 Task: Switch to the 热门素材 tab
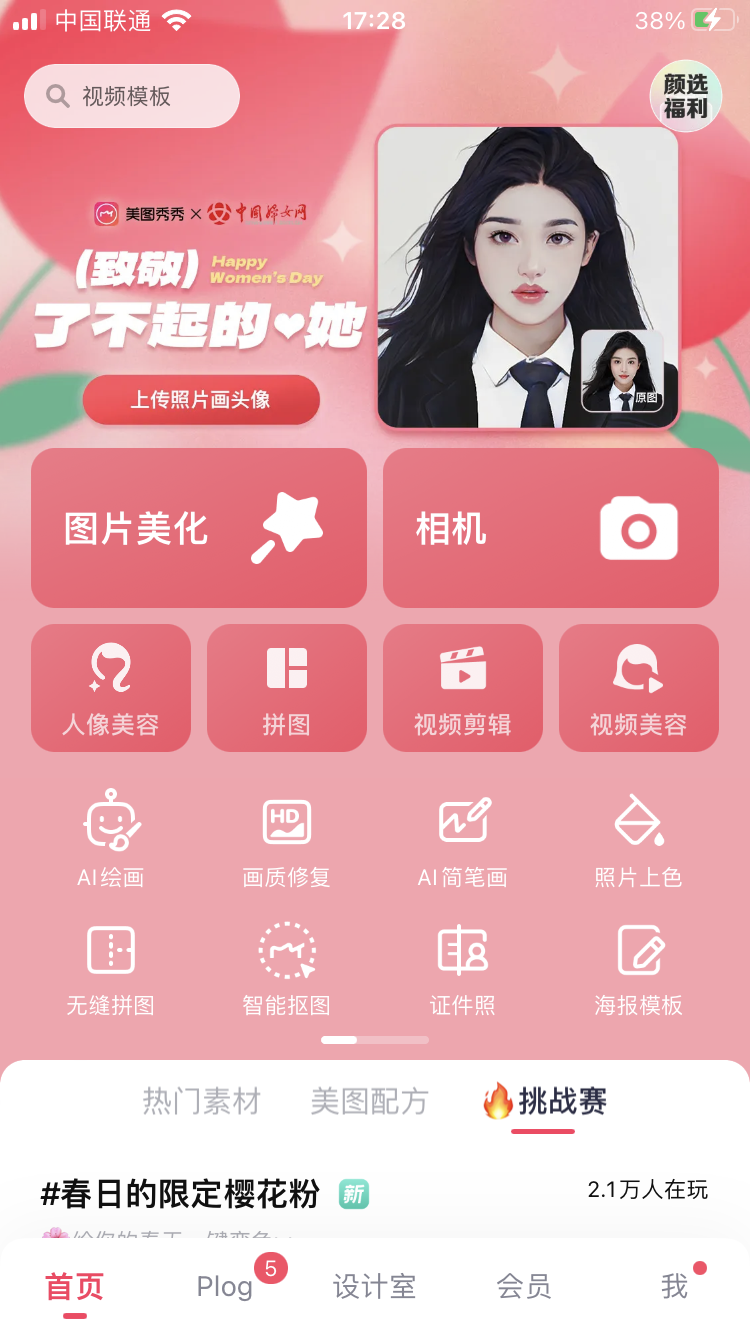tap(202, 1102)
